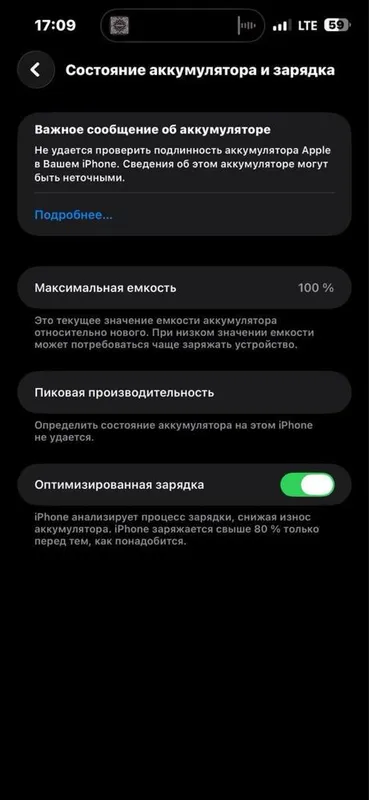
Task: Go back using the top-left arrow
Action: (x=35, y=70)
